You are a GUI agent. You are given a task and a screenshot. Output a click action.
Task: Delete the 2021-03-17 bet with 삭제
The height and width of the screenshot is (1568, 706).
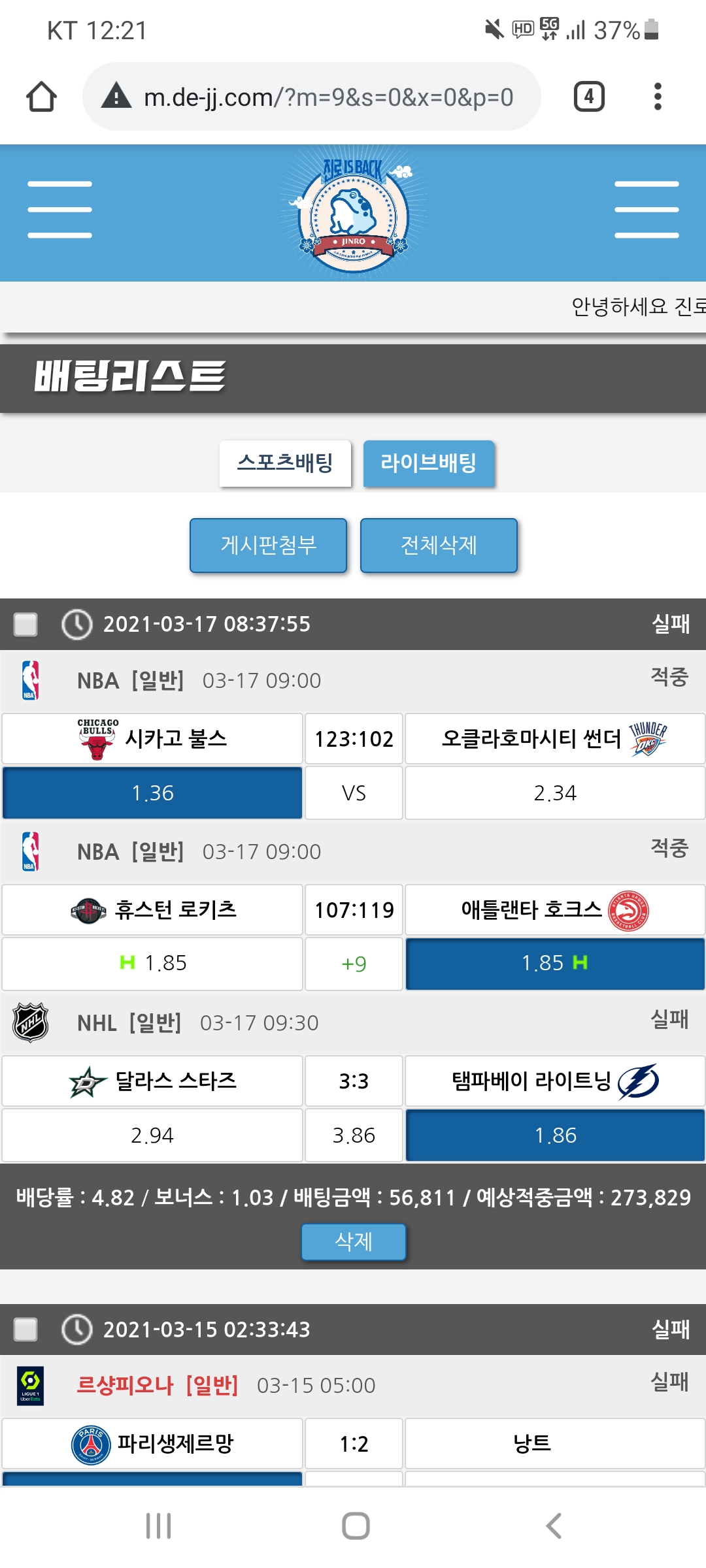click(353, 1241)
